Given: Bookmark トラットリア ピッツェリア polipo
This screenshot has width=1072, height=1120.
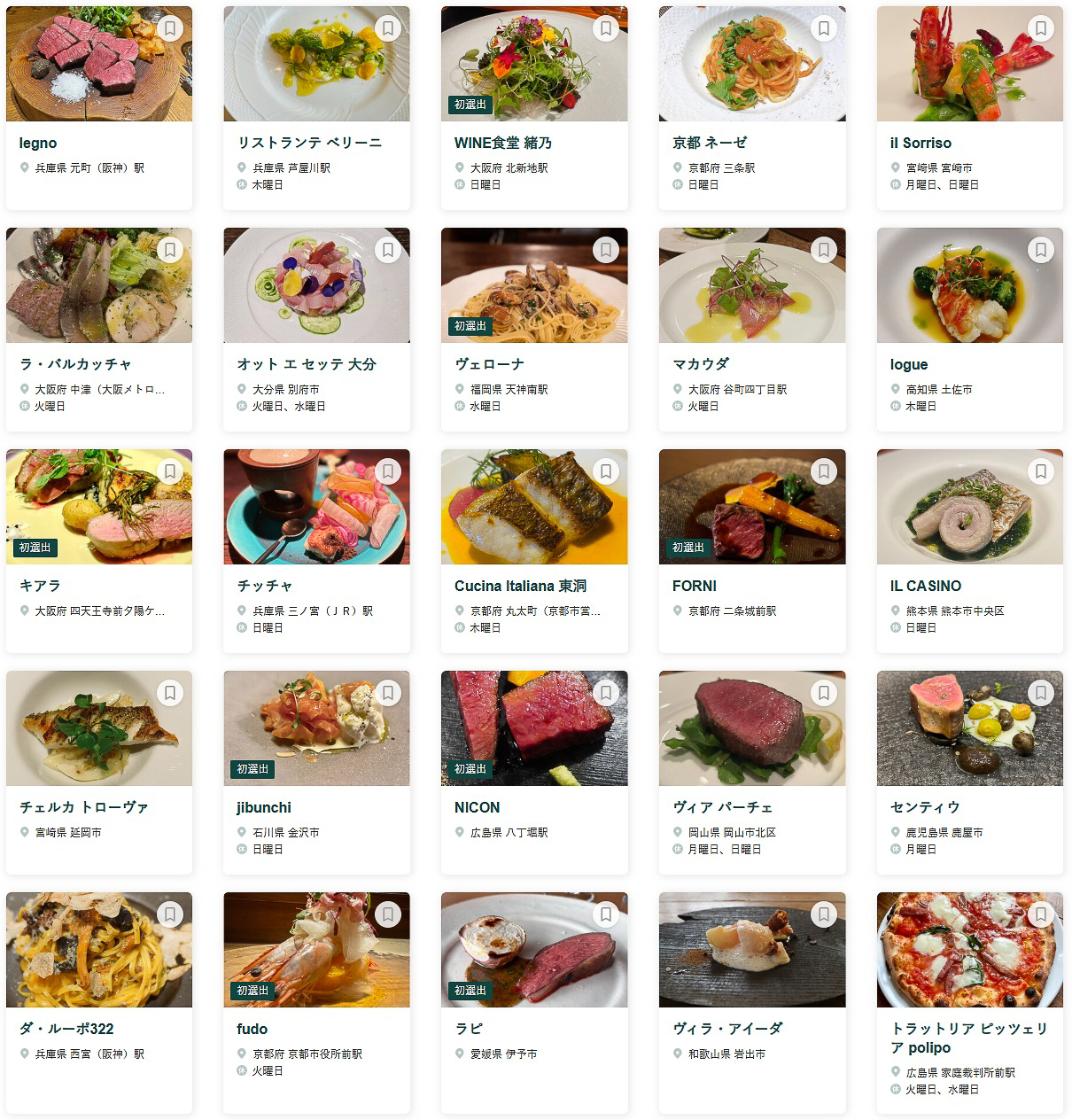Looking at the screenshot, I should point(1041,914).
